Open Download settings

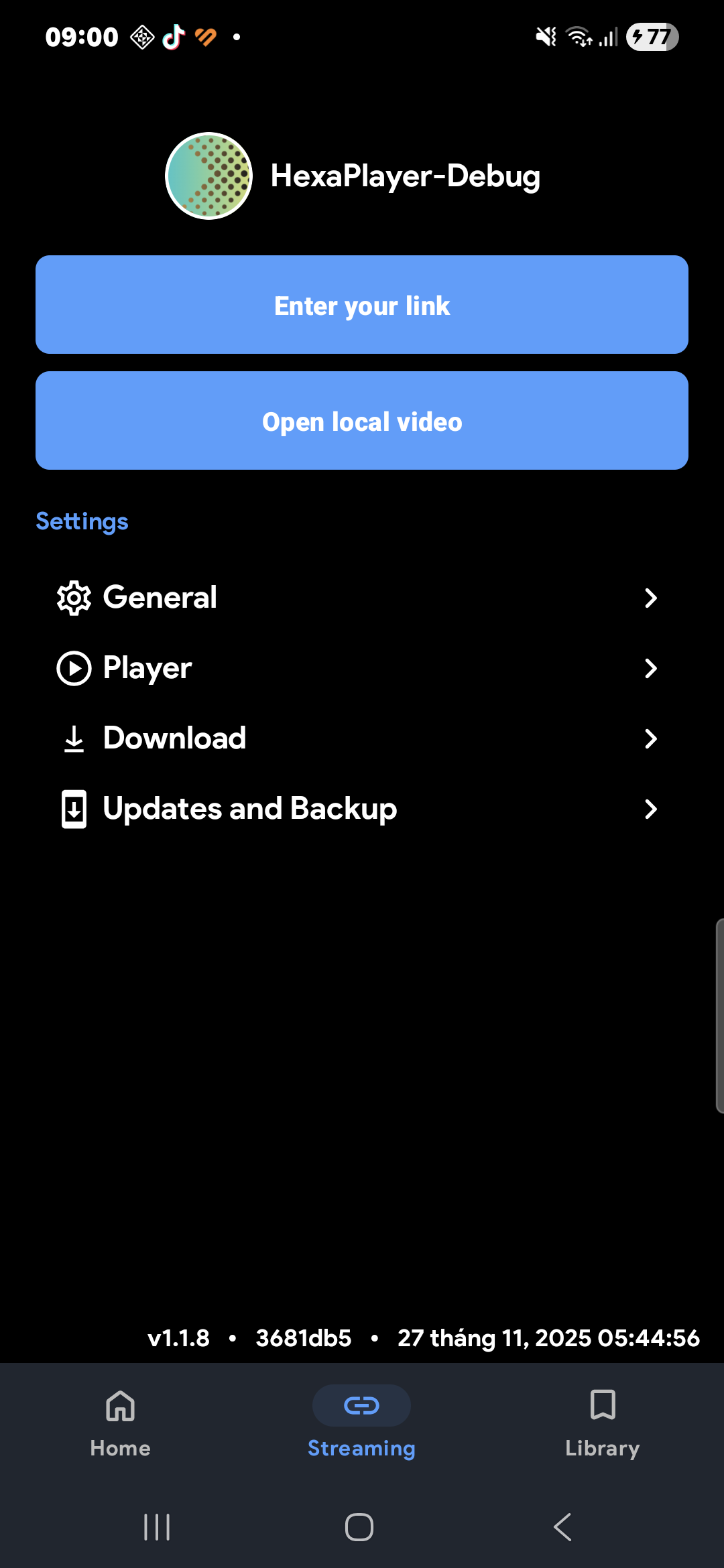click(357, 738)
